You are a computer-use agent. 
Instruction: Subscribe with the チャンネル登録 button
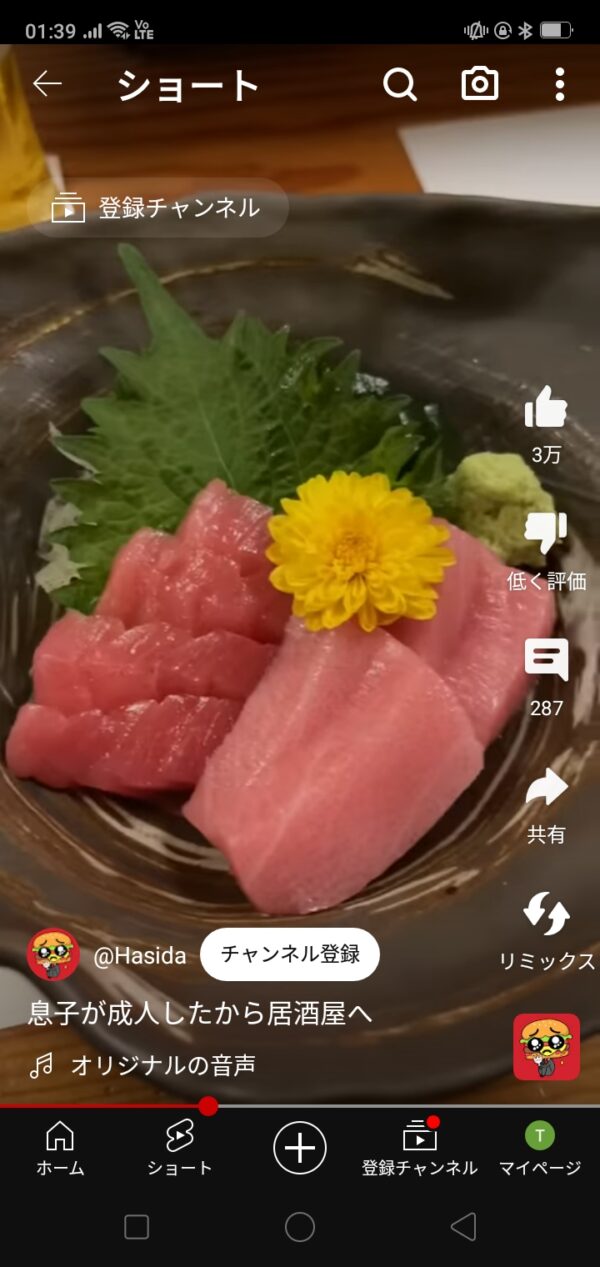290,954
